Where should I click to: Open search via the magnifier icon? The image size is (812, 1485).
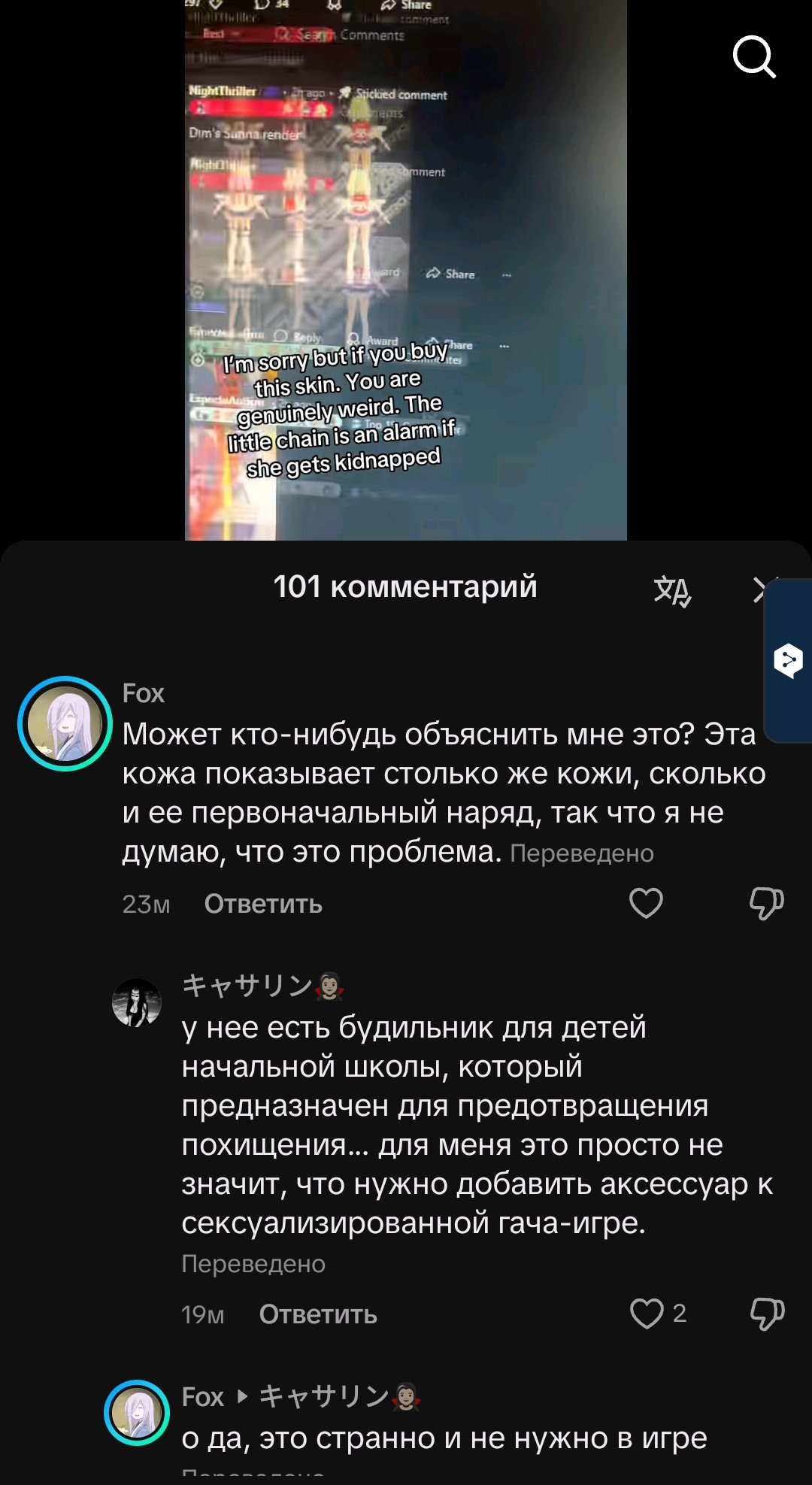(x=754, y=56)
